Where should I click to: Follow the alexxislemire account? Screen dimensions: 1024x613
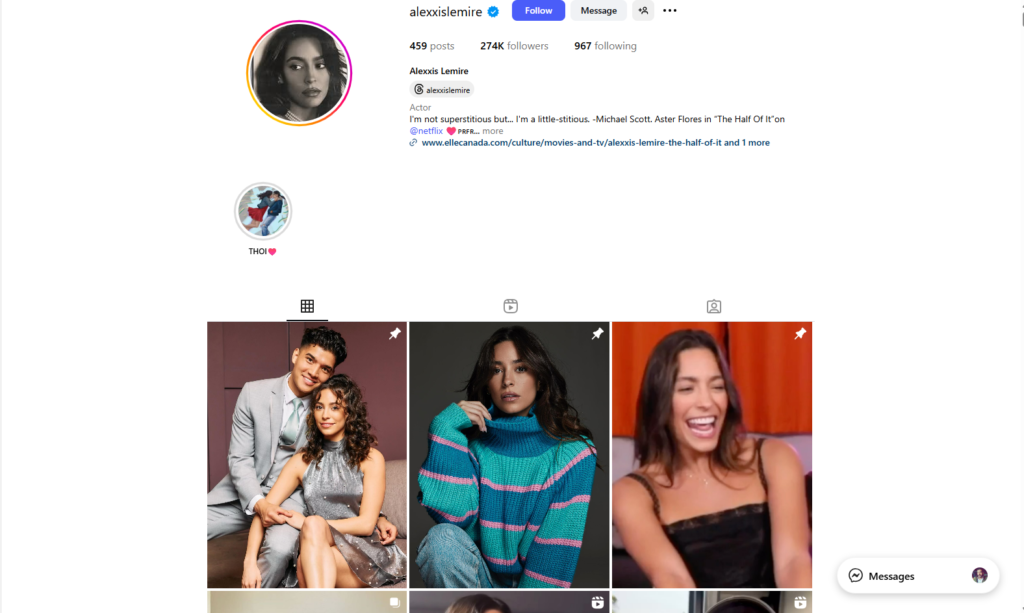pyautogui.click(x=538, y=11)
